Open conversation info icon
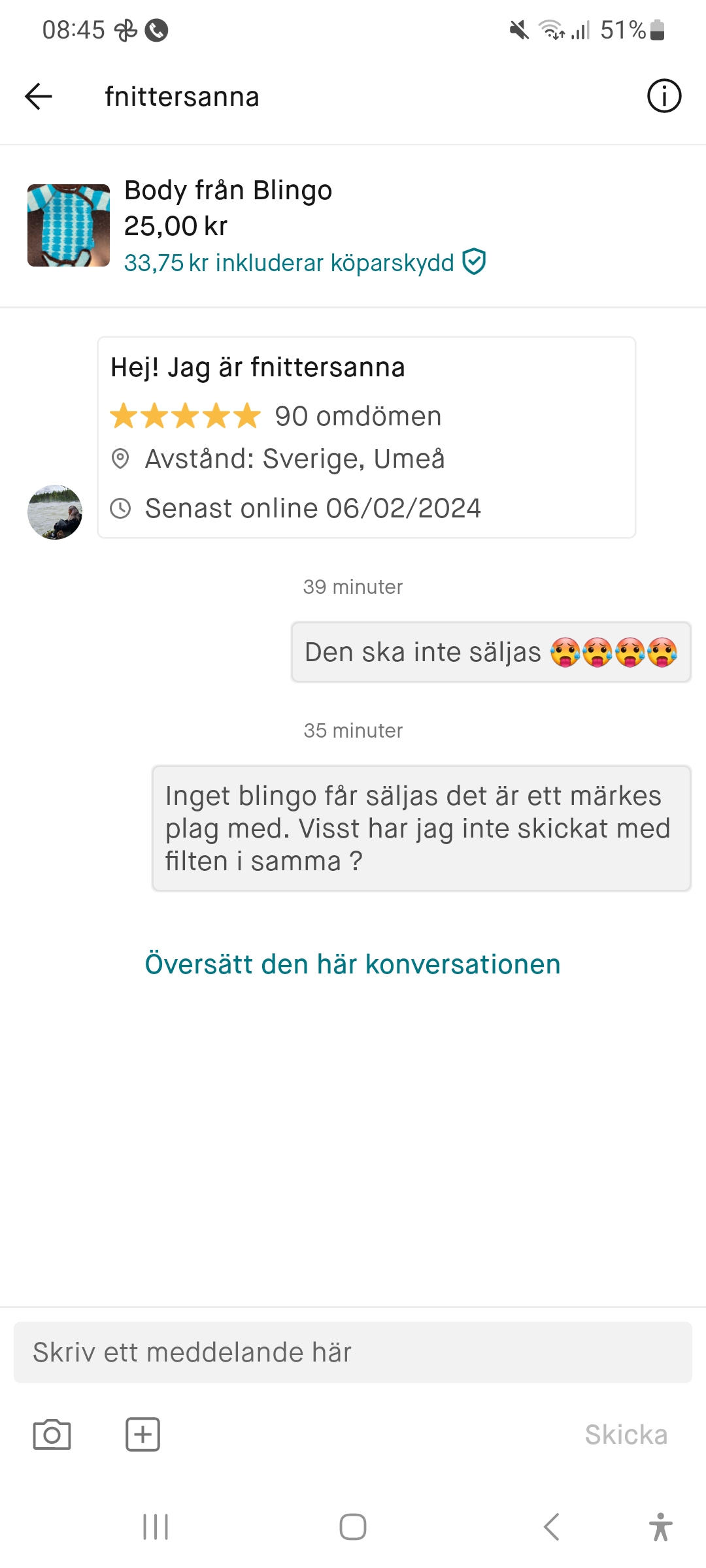 click(664, 97)
